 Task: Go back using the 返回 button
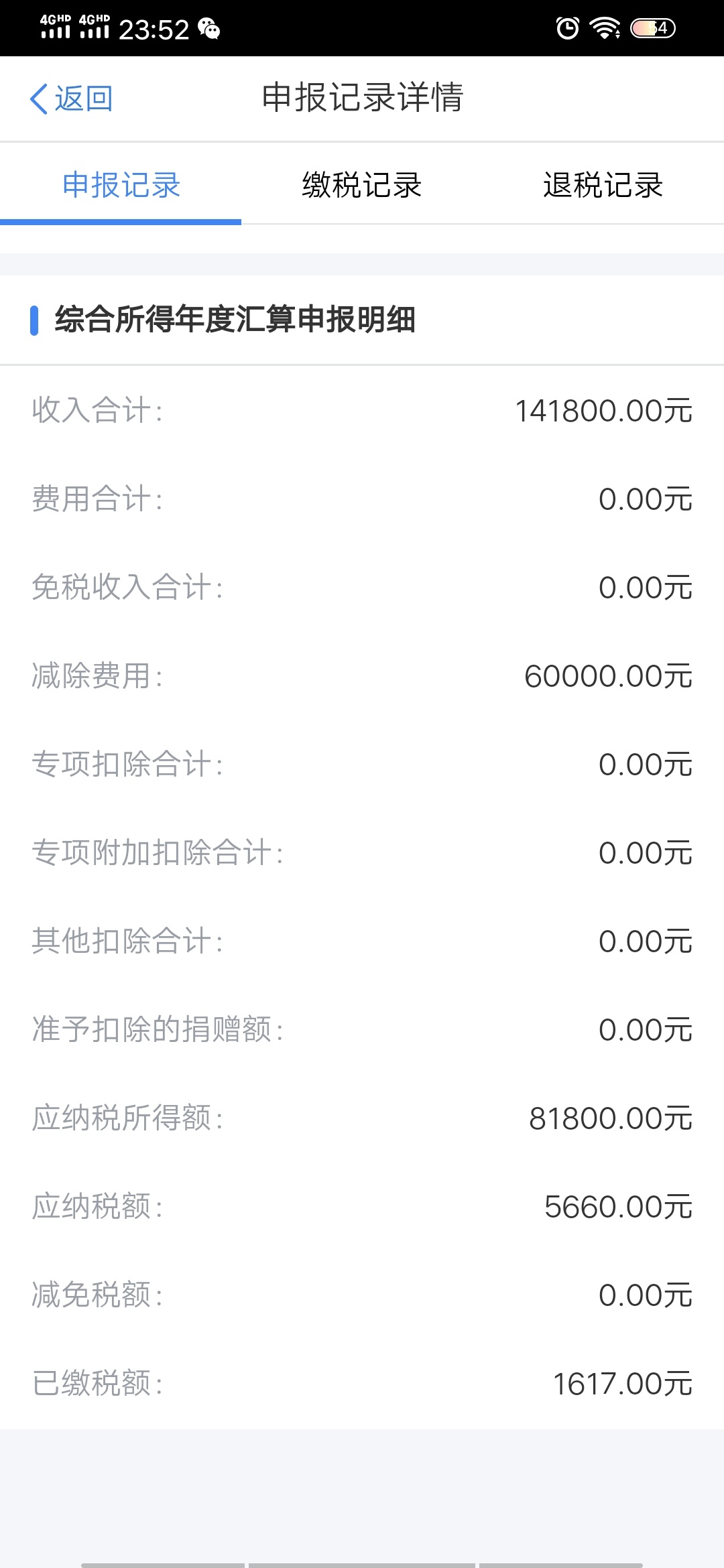[71, 99]
